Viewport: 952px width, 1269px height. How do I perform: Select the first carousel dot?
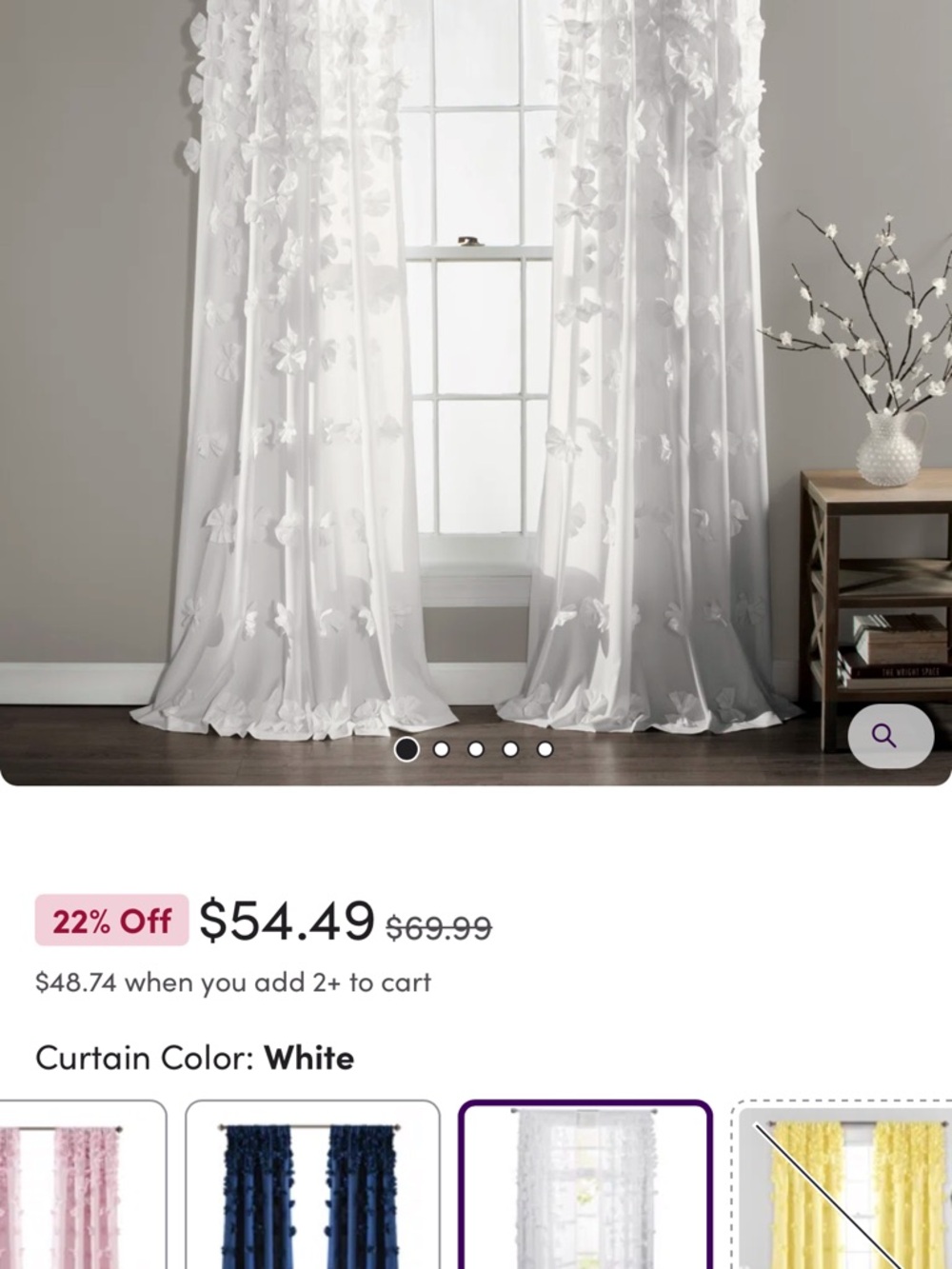(409, 749)
